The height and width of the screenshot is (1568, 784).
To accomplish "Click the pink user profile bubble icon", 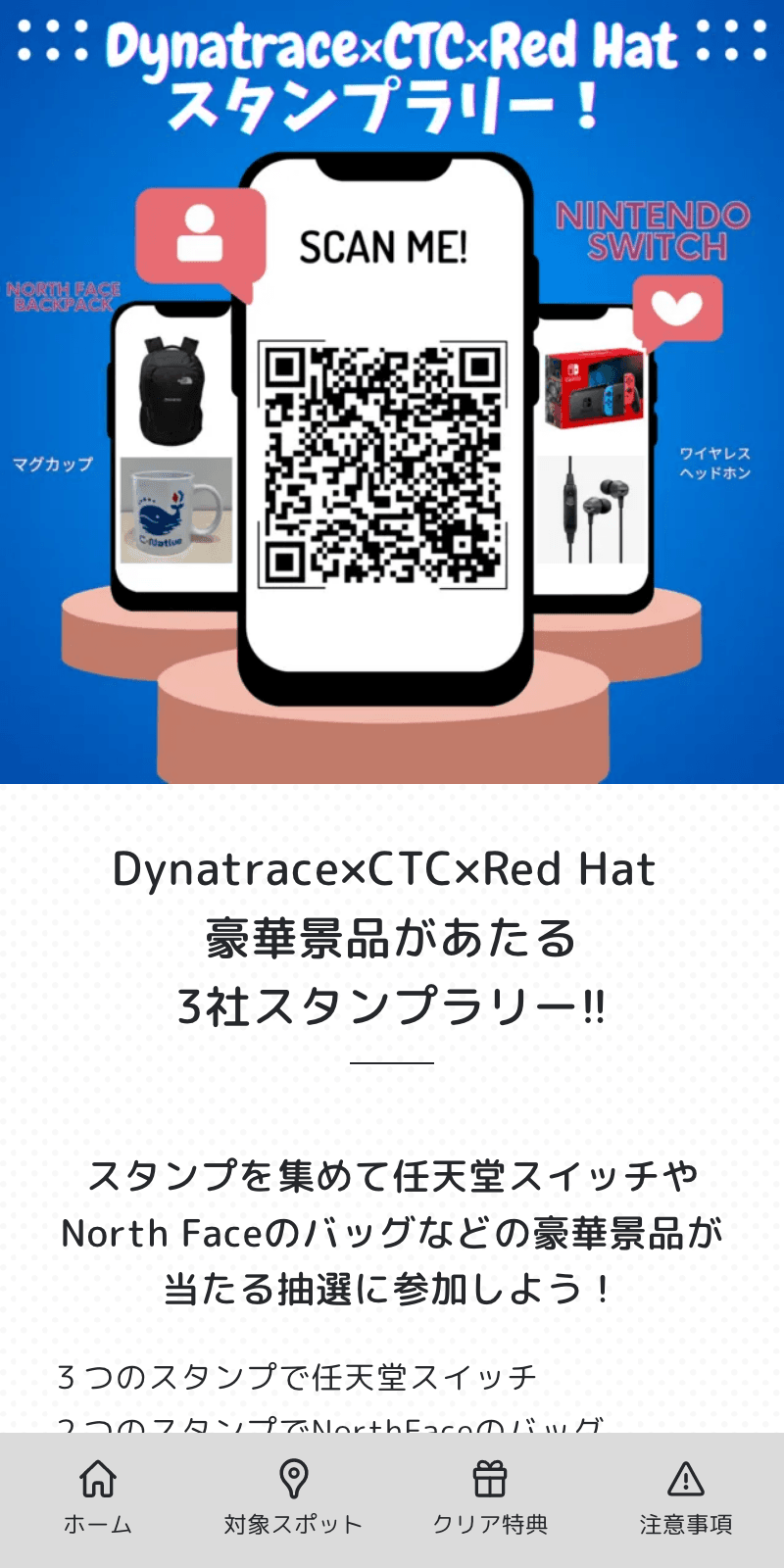I will [x=199, y=235].
